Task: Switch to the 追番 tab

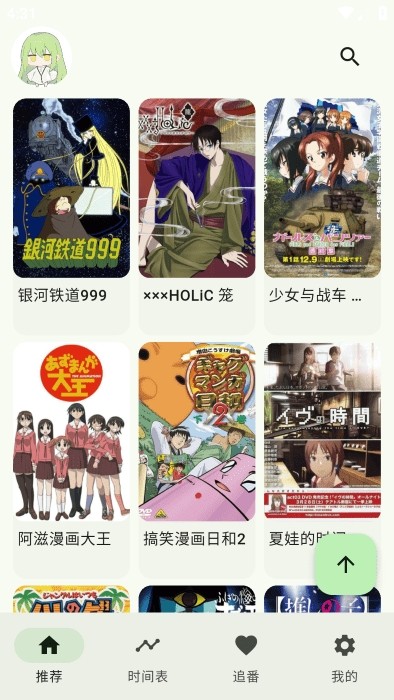Action: (x=246, y=658)
